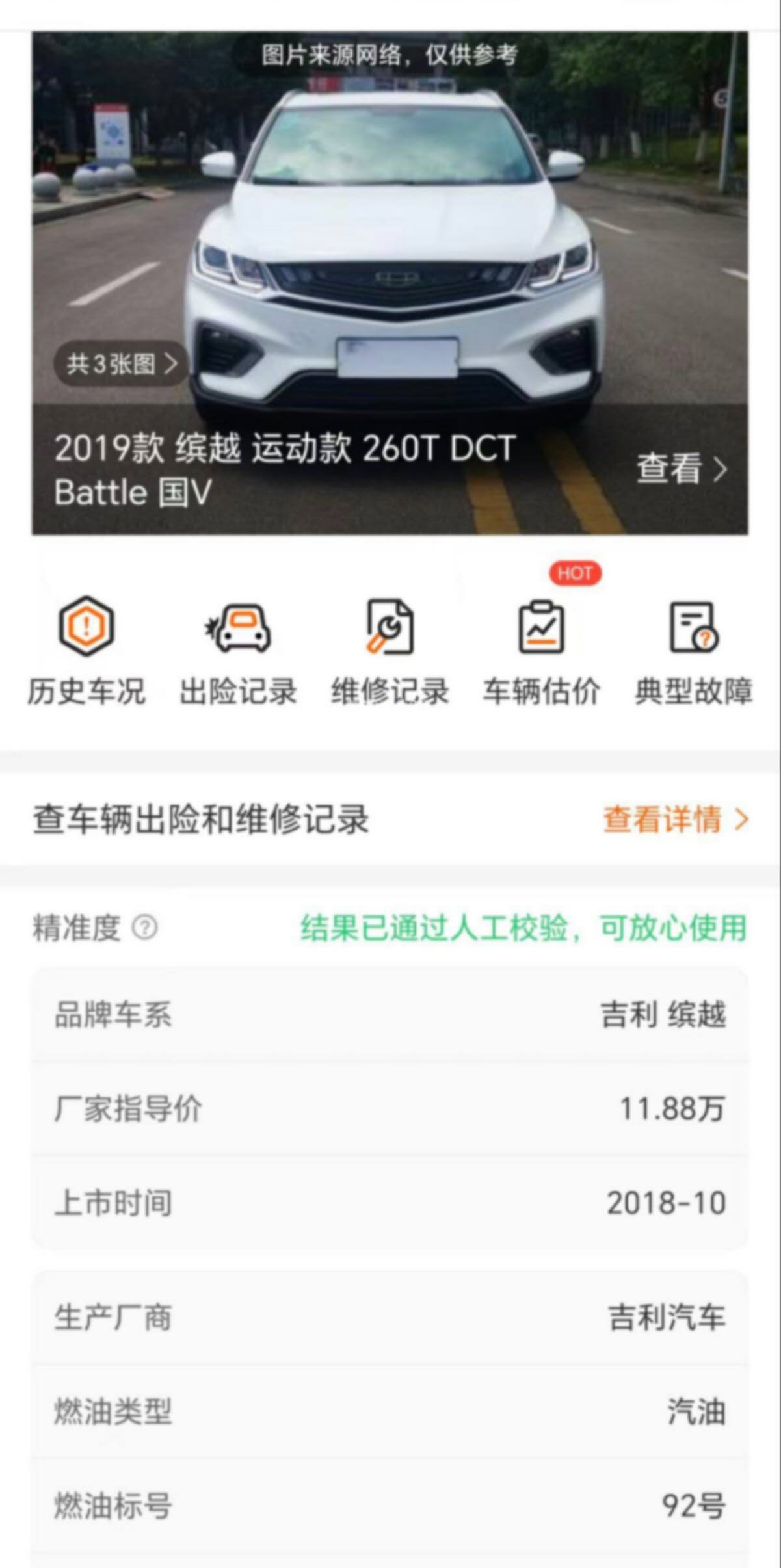This screenshot has width=781, height=1568.
Task: Open 出险记录 insurance claim records
Action: (x=238, y=650)
